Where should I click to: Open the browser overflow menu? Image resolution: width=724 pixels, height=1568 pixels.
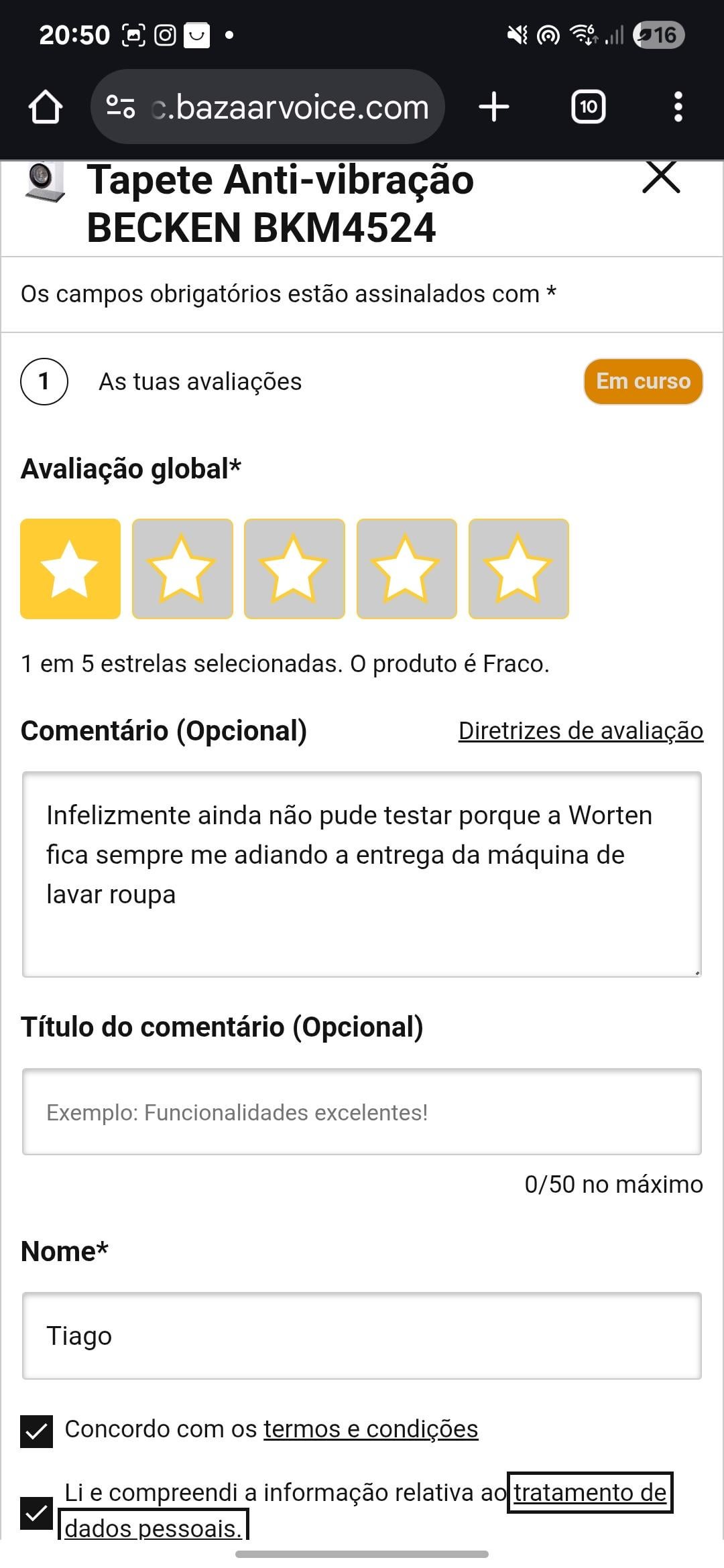(x=678, y=107)
